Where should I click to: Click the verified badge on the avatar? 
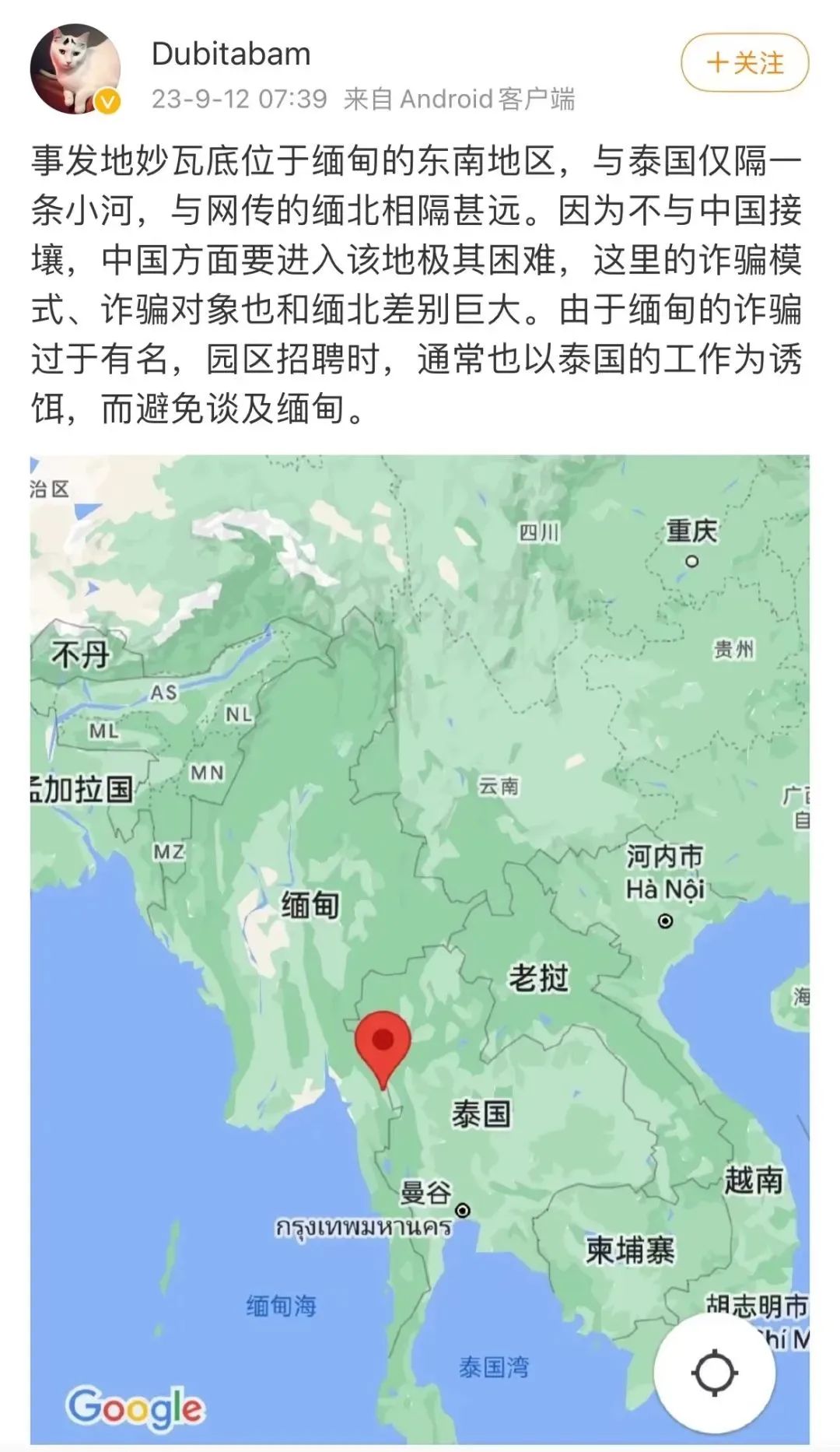coord(105,101)
